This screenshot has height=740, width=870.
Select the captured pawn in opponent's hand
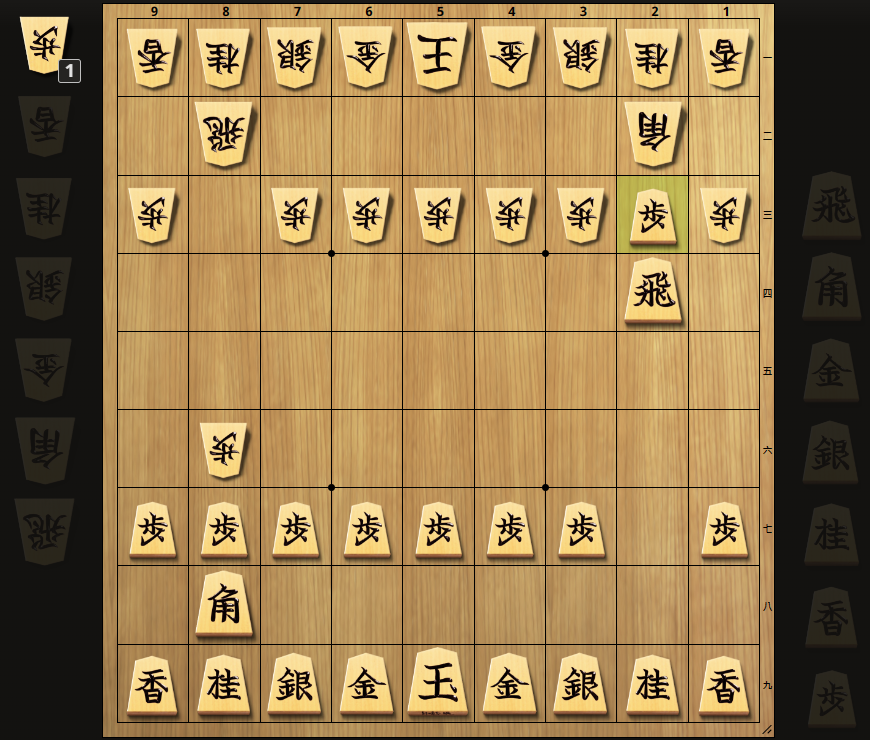pos(45,45)
